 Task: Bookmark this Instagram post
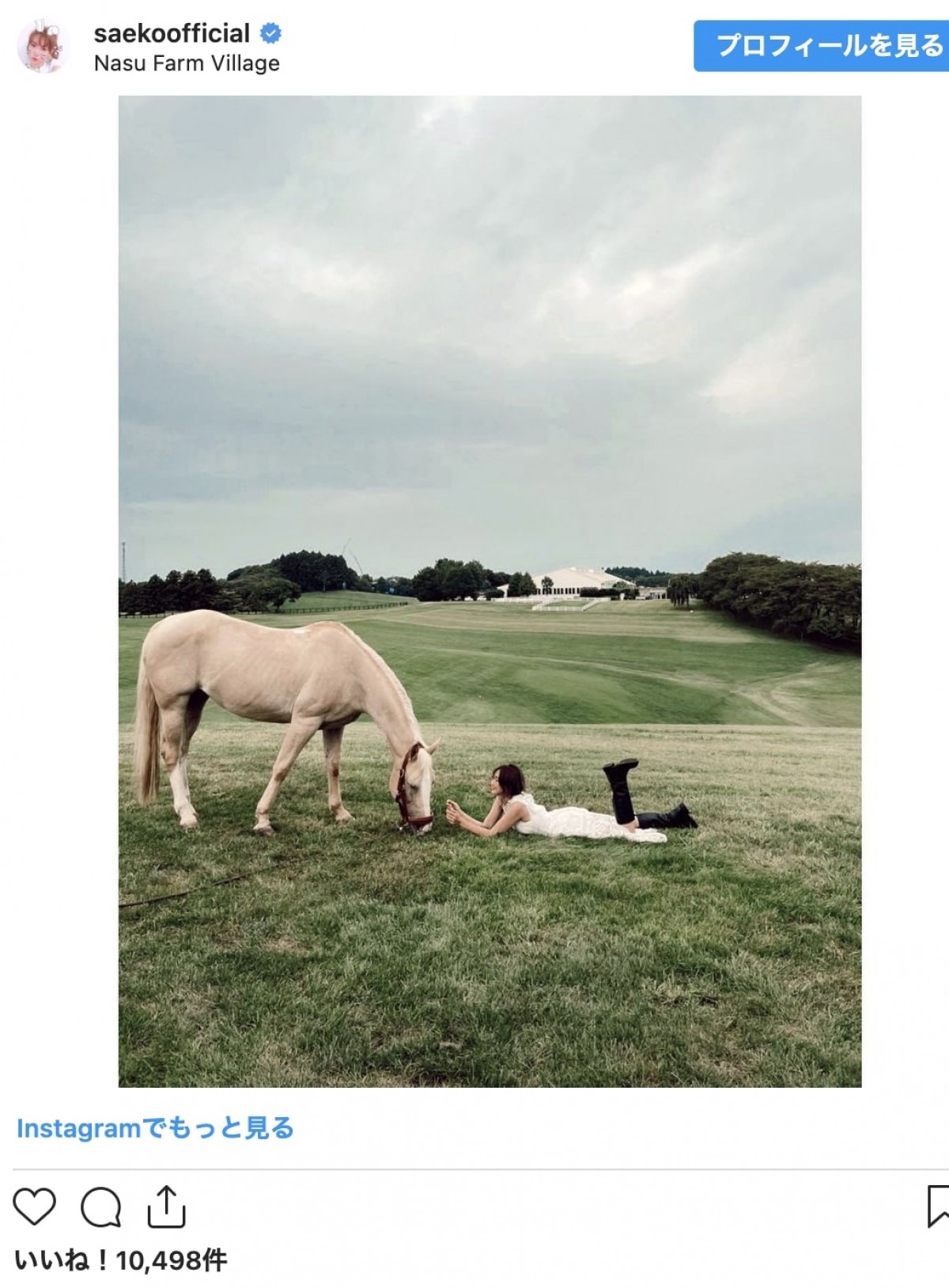[938, 1206]
